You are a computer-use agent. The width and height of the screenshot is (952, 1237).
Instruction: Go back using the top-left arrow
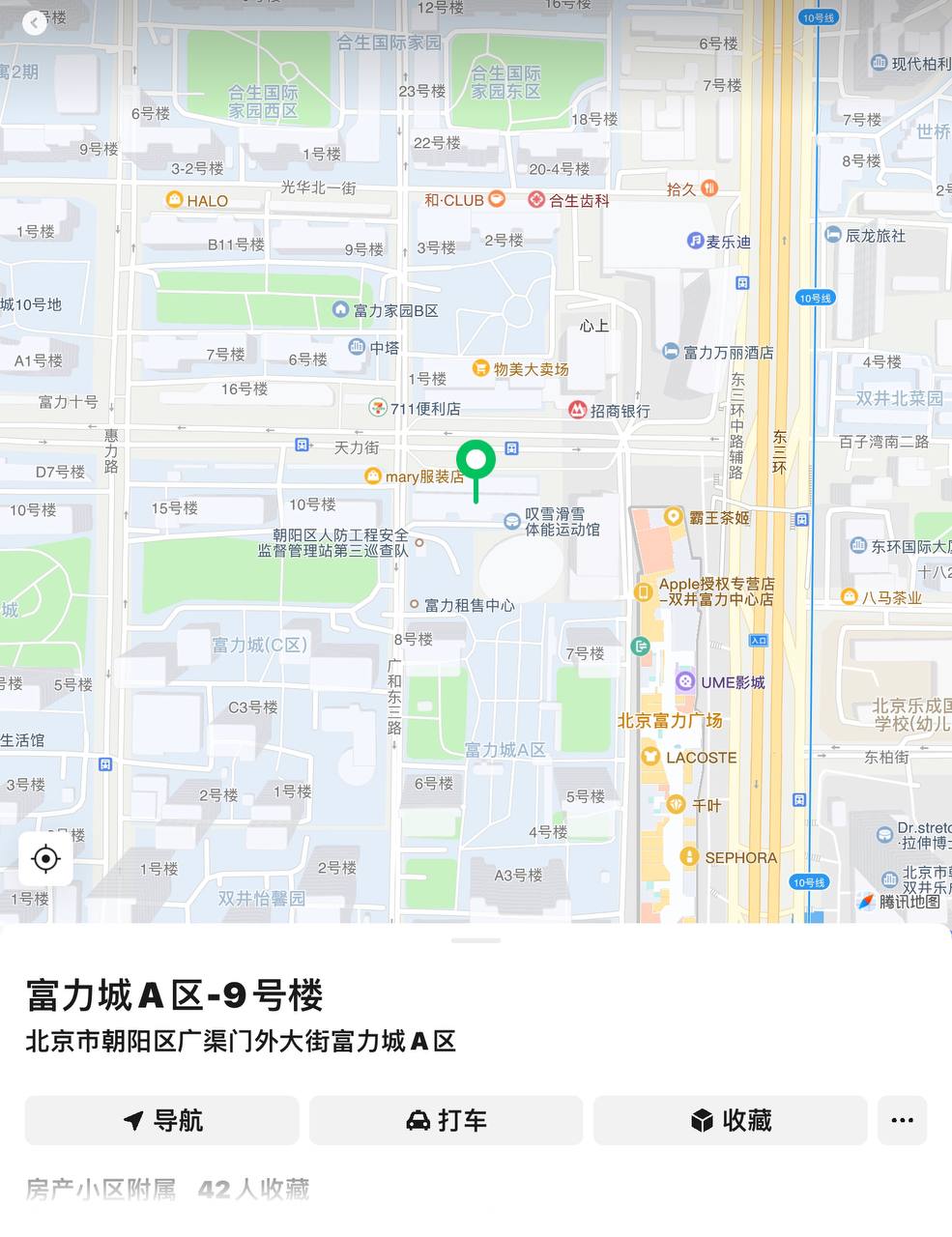click(34, 22)
